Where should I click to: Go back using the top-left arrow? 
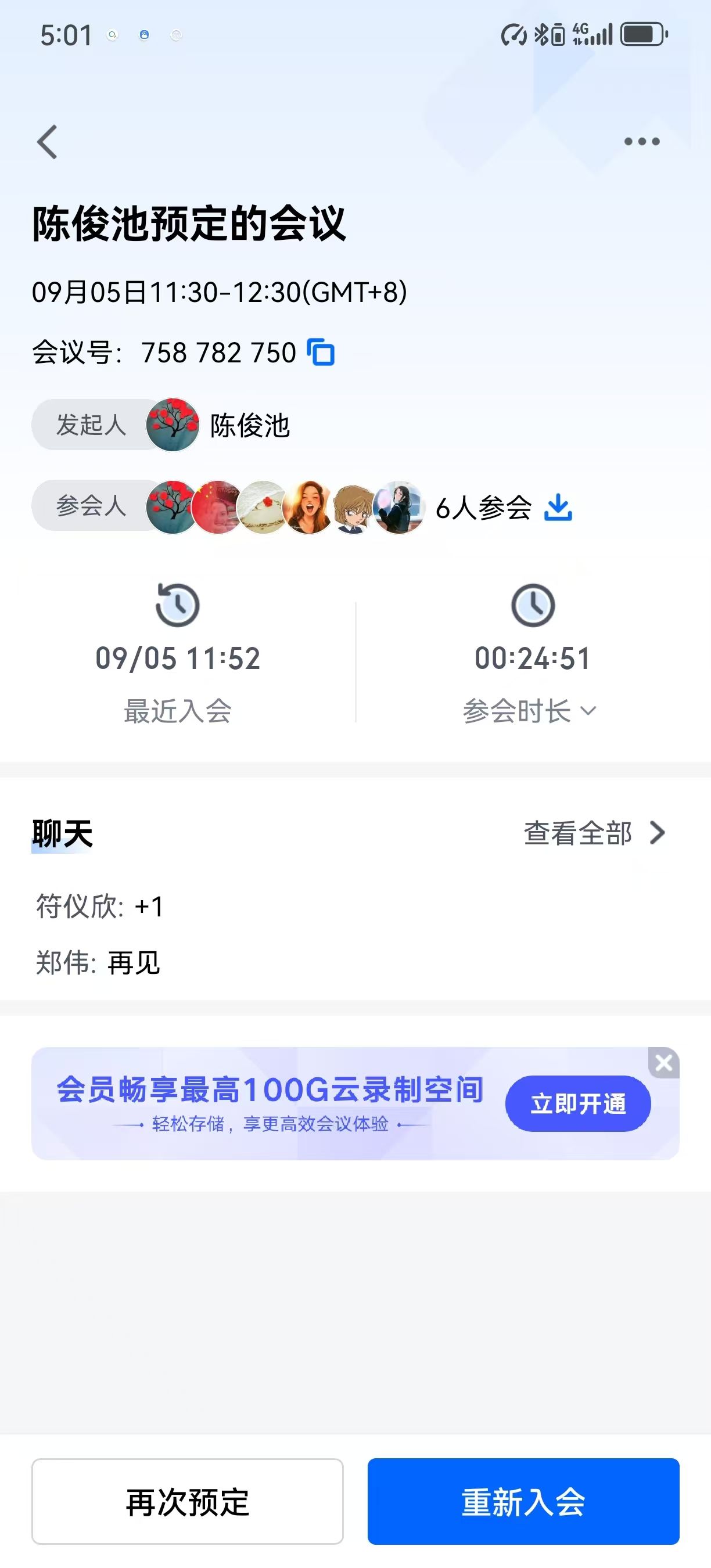(48, 142)
